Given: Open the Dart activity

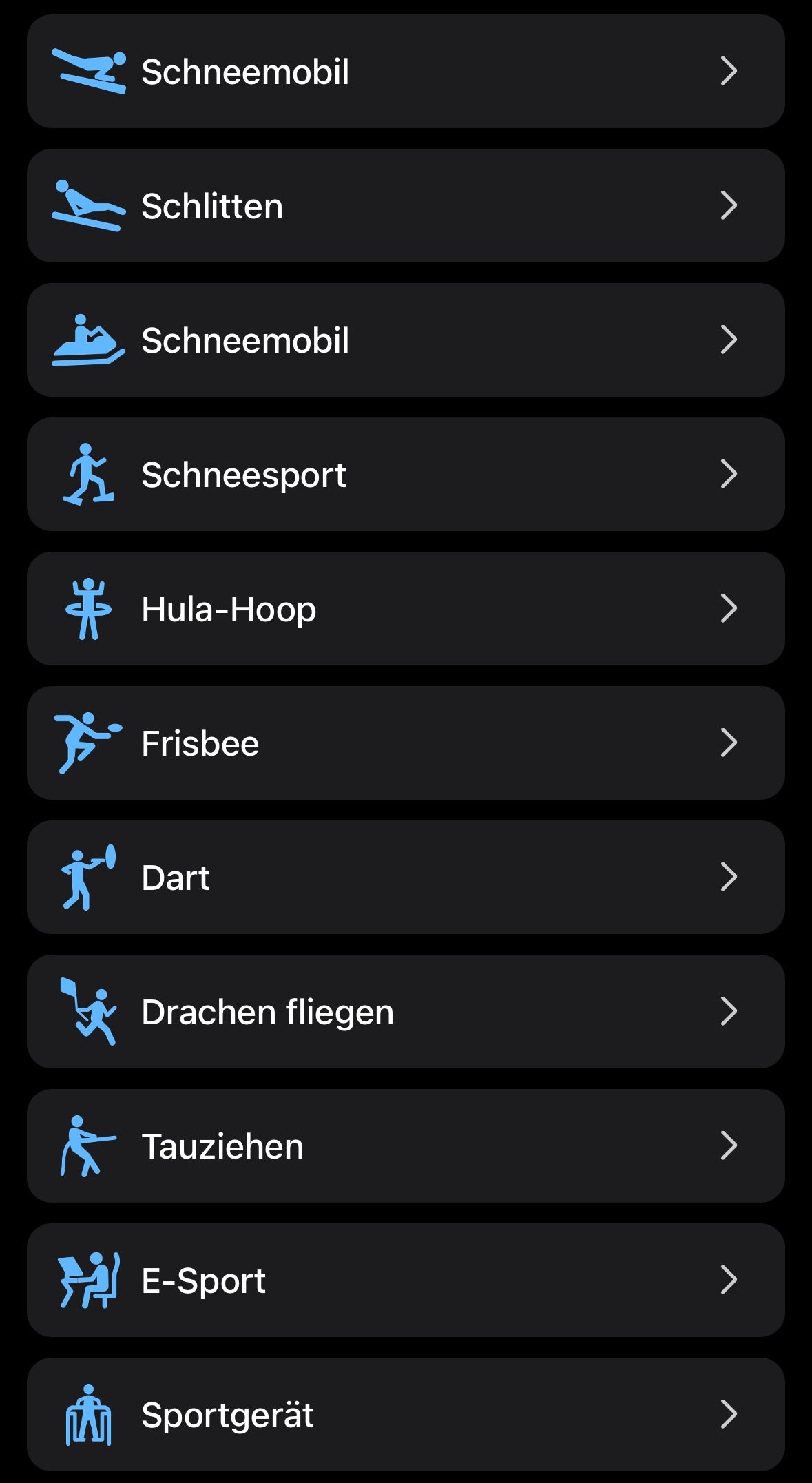Looking at the screenshot, I should 406,877.
